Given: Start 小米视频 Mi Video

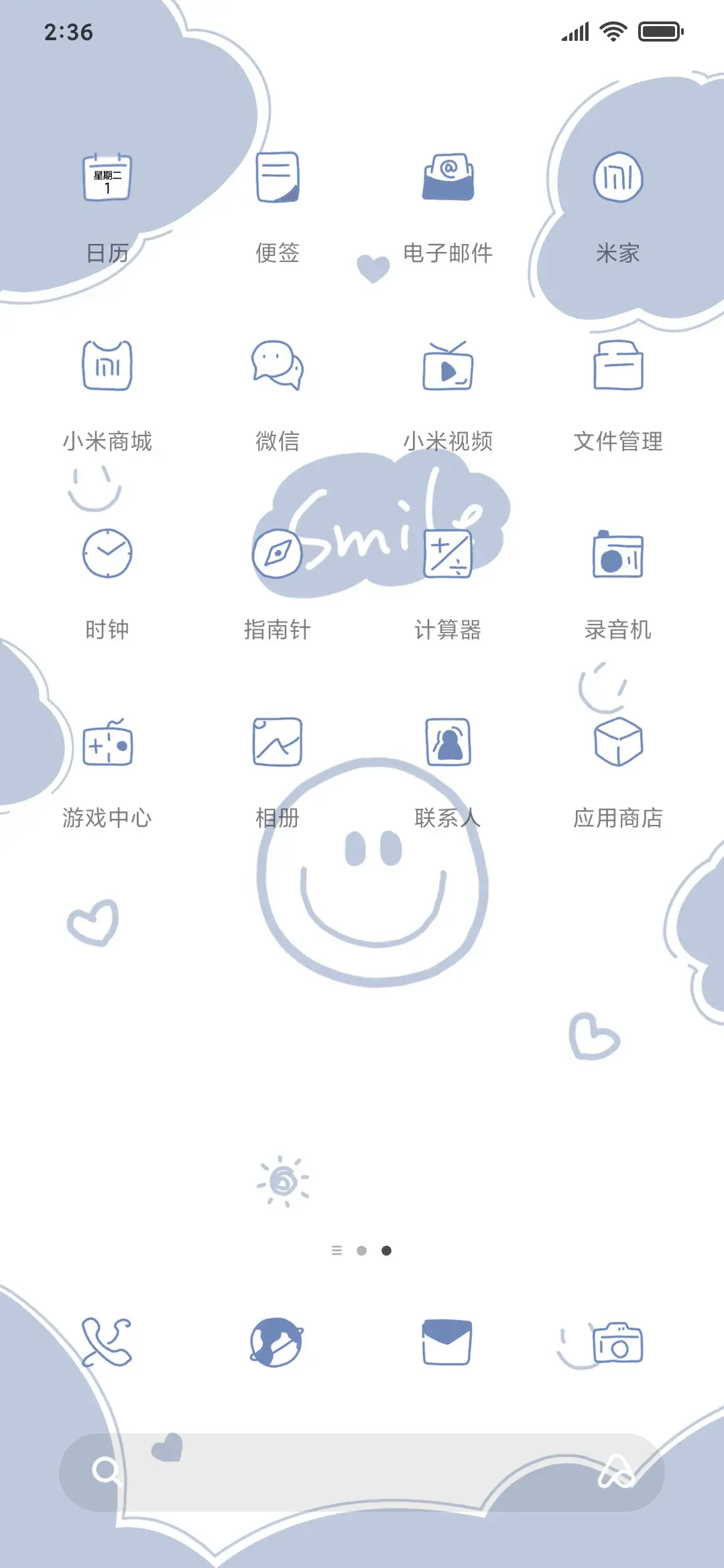Looking at the screenshot, I should [x=448, y=365].
